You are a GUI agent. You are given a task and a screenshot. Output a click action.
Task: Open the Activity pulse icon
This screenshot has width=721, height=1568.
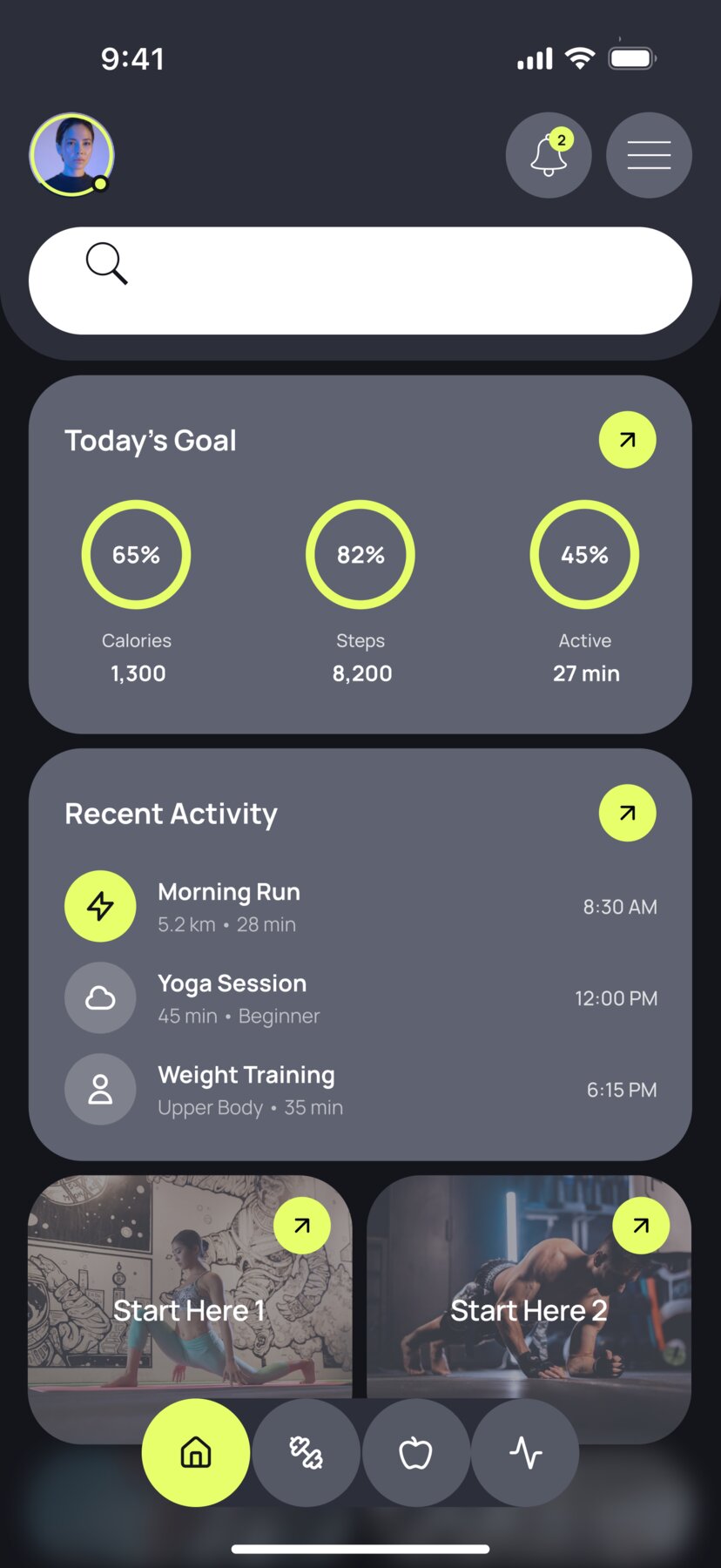(524, 1452)
